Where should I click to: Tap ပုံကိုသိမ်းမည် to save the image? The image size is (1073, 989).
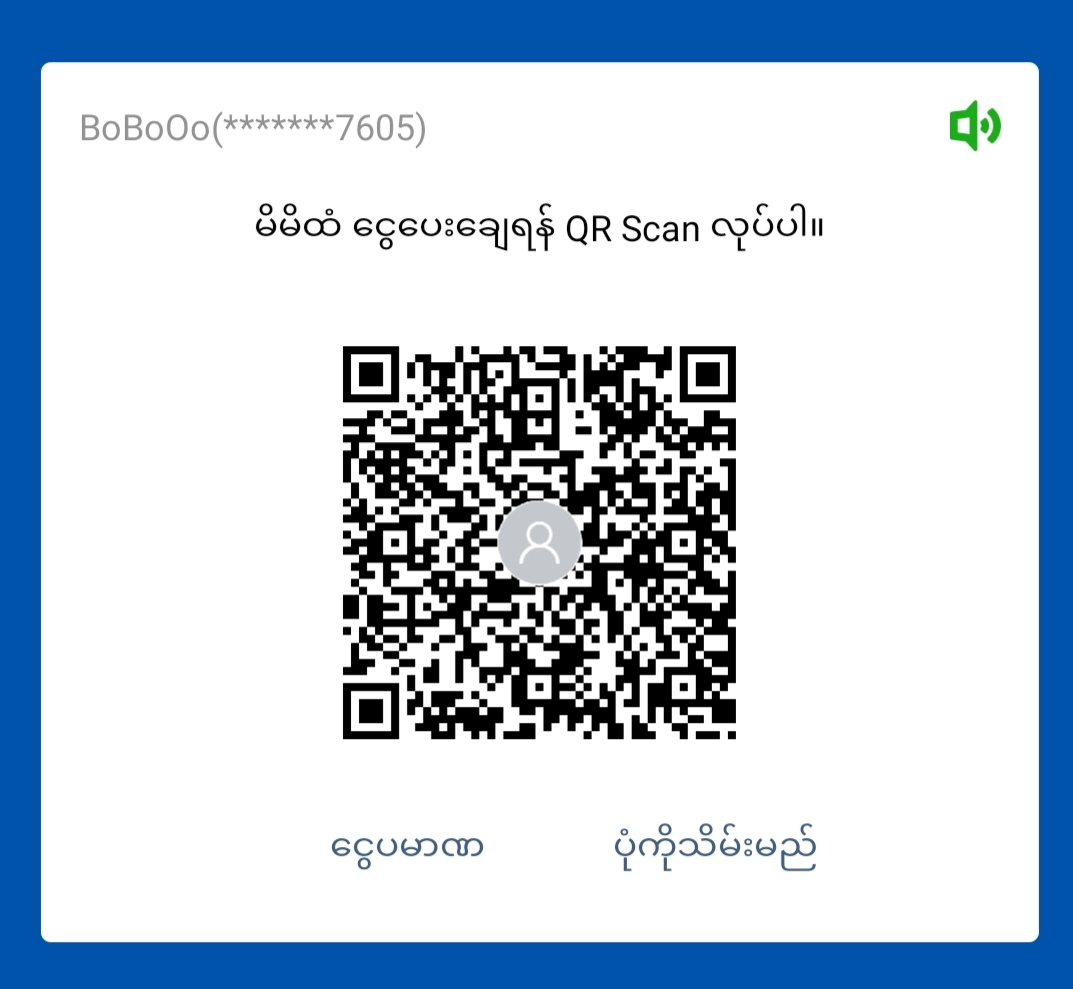715,847
